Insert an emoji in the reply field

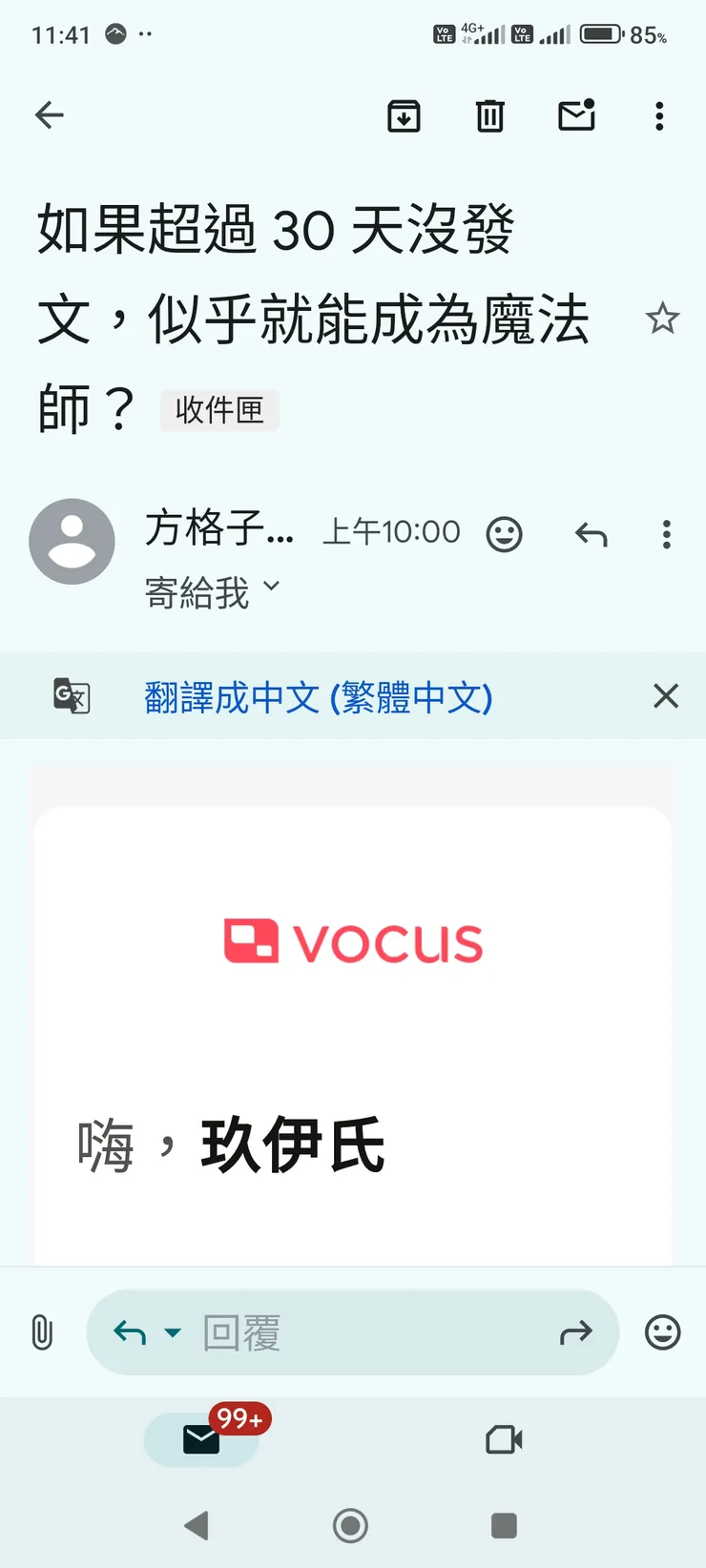(x=662, y=1332)
